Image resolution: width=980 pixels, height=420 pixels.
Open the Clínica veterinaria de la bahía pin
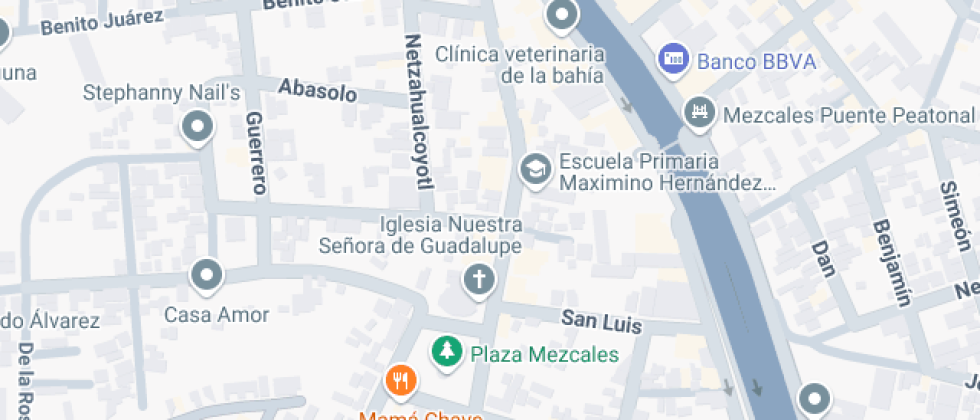click(x=562, y=16)
